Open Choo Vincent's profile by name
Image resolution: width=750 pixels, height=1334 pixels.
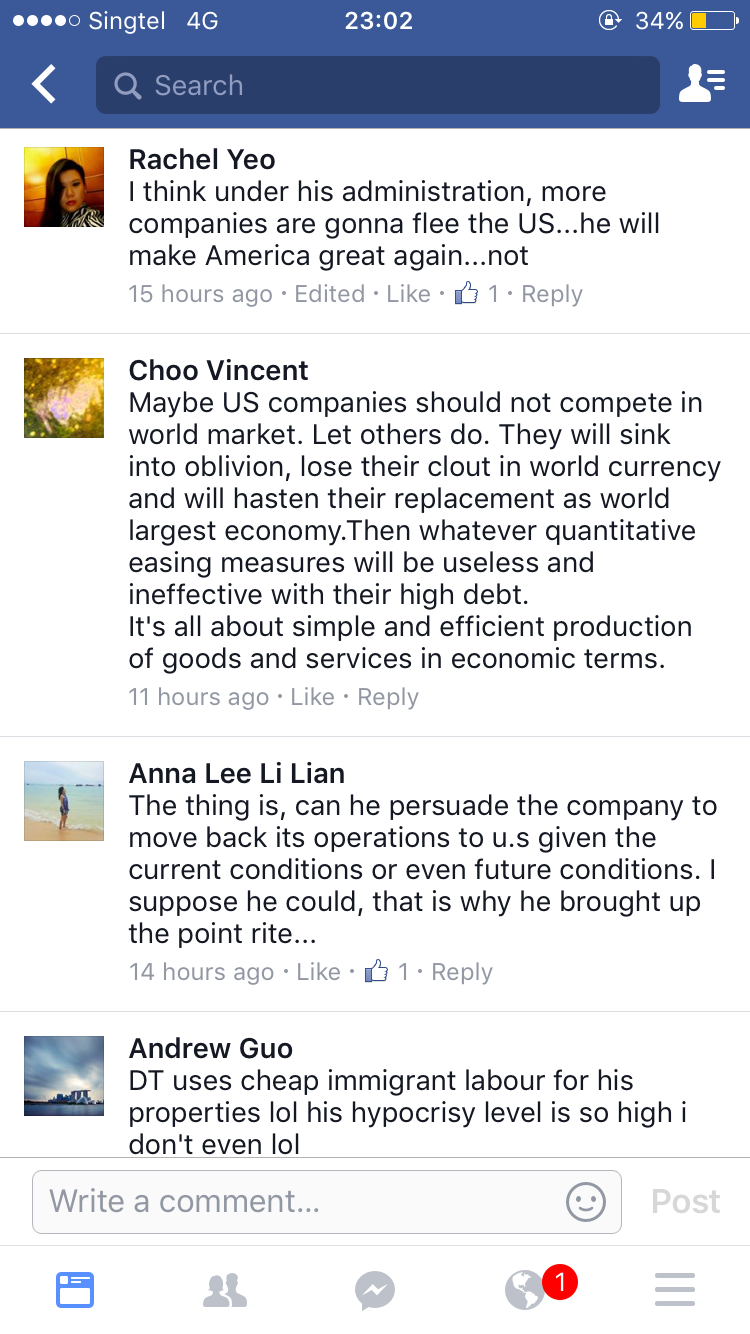pos(218,370)
